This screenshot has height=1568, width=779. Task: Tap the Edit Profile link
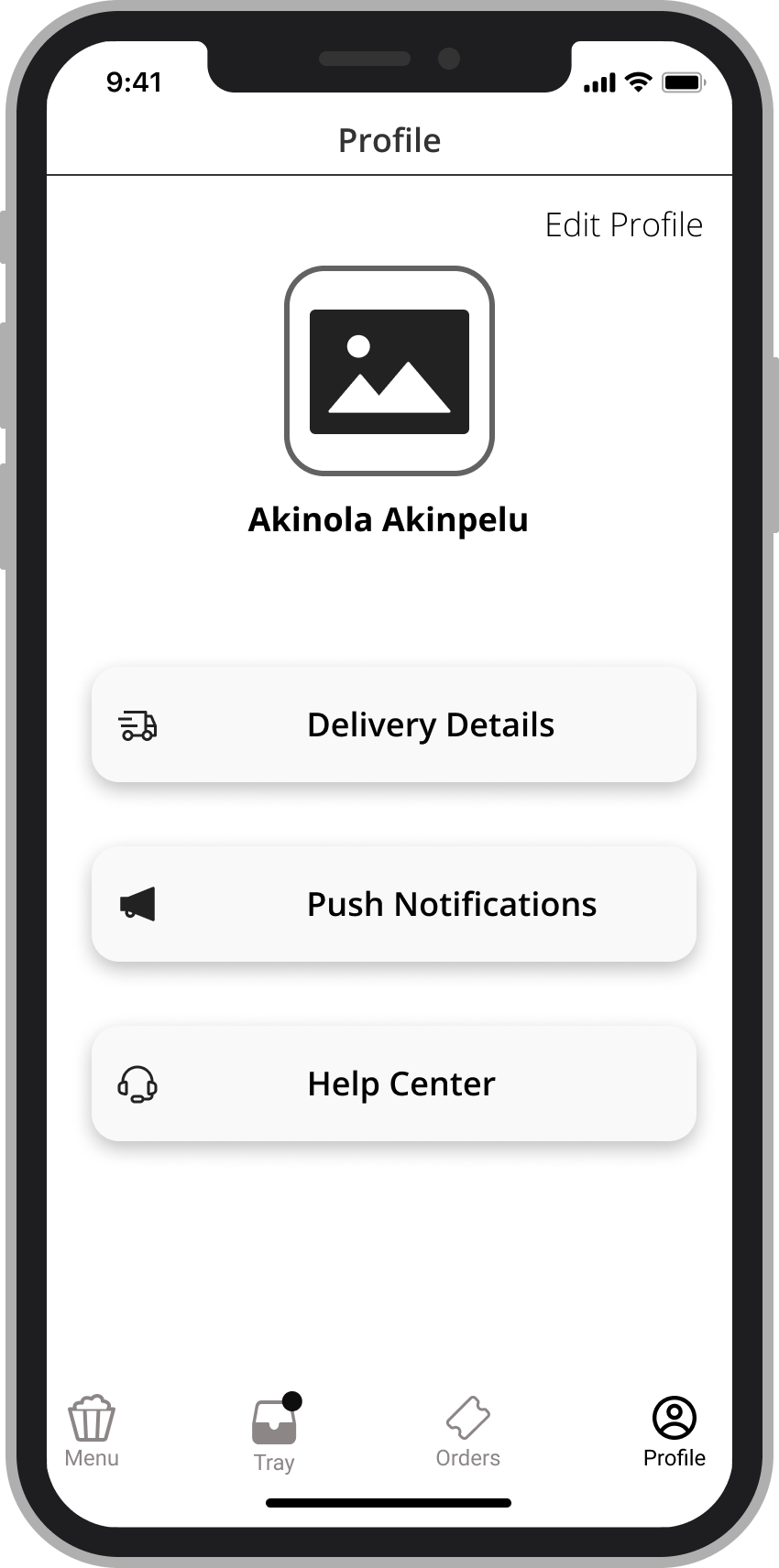tap(623, 224)
